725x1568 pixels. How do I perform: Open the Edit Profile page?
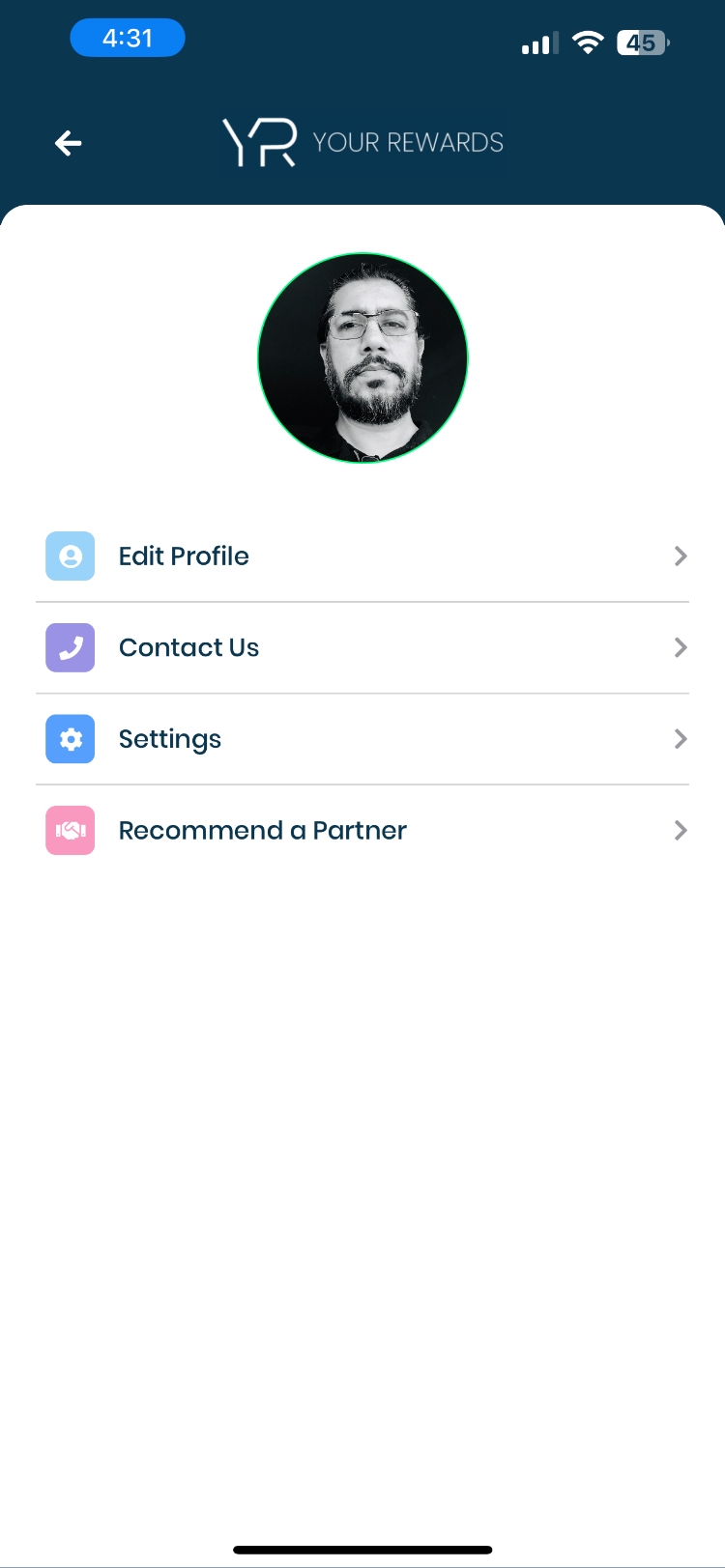tap(184, 556)
